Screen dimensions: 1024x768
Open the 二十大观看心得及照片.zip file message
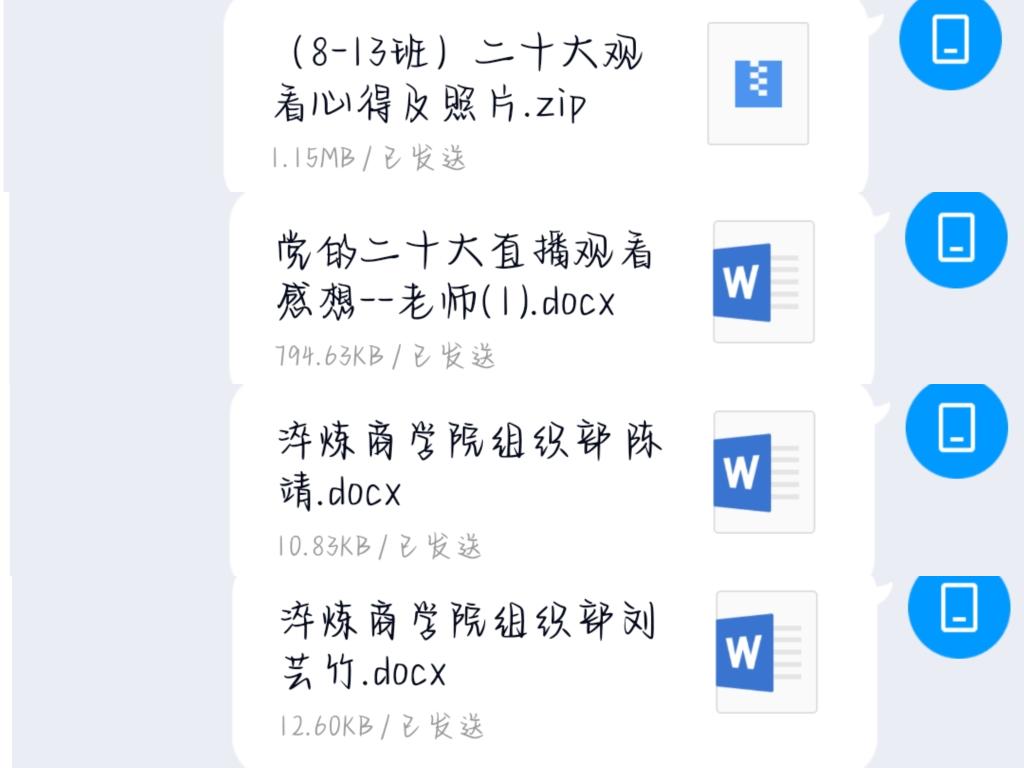[540, 95]
